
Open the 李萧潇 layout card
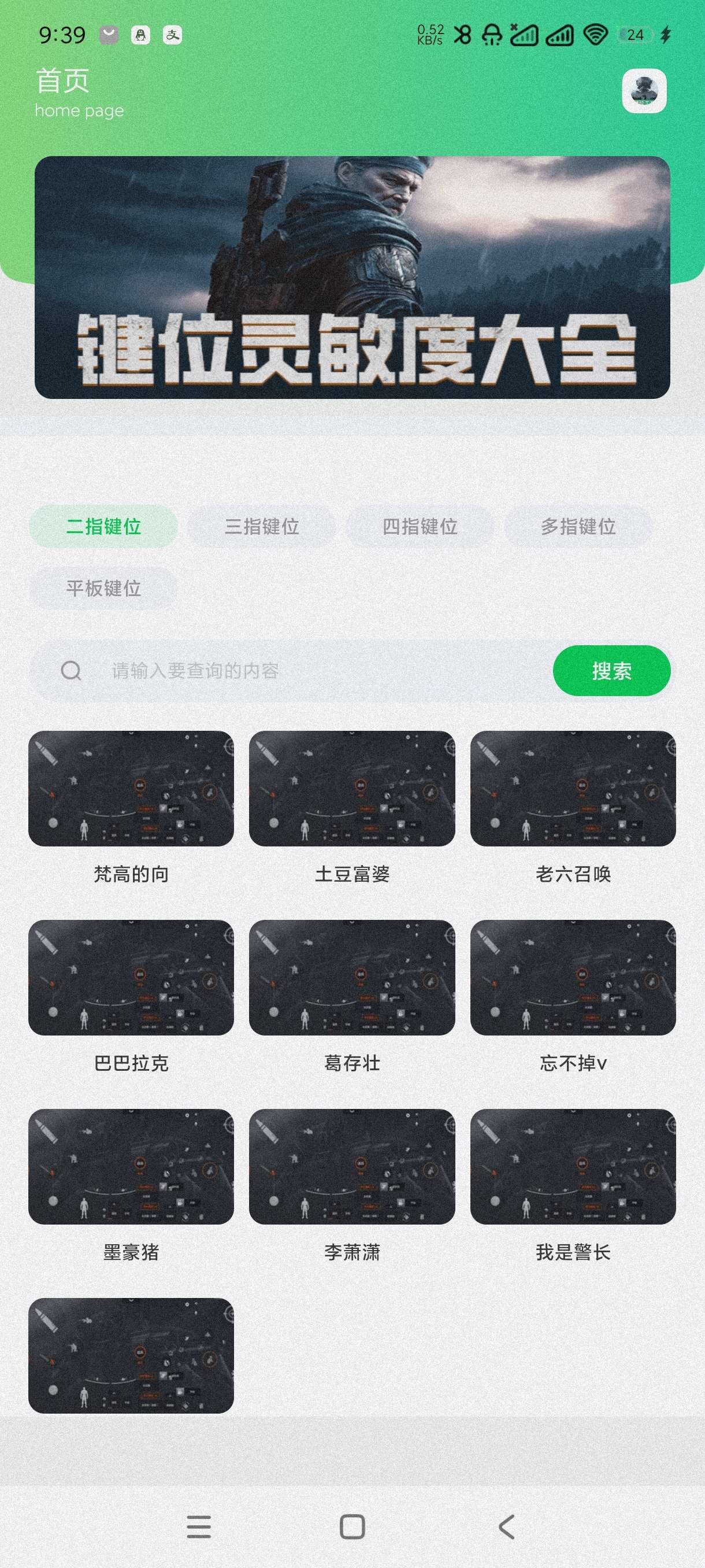[x=351, y=1166]
